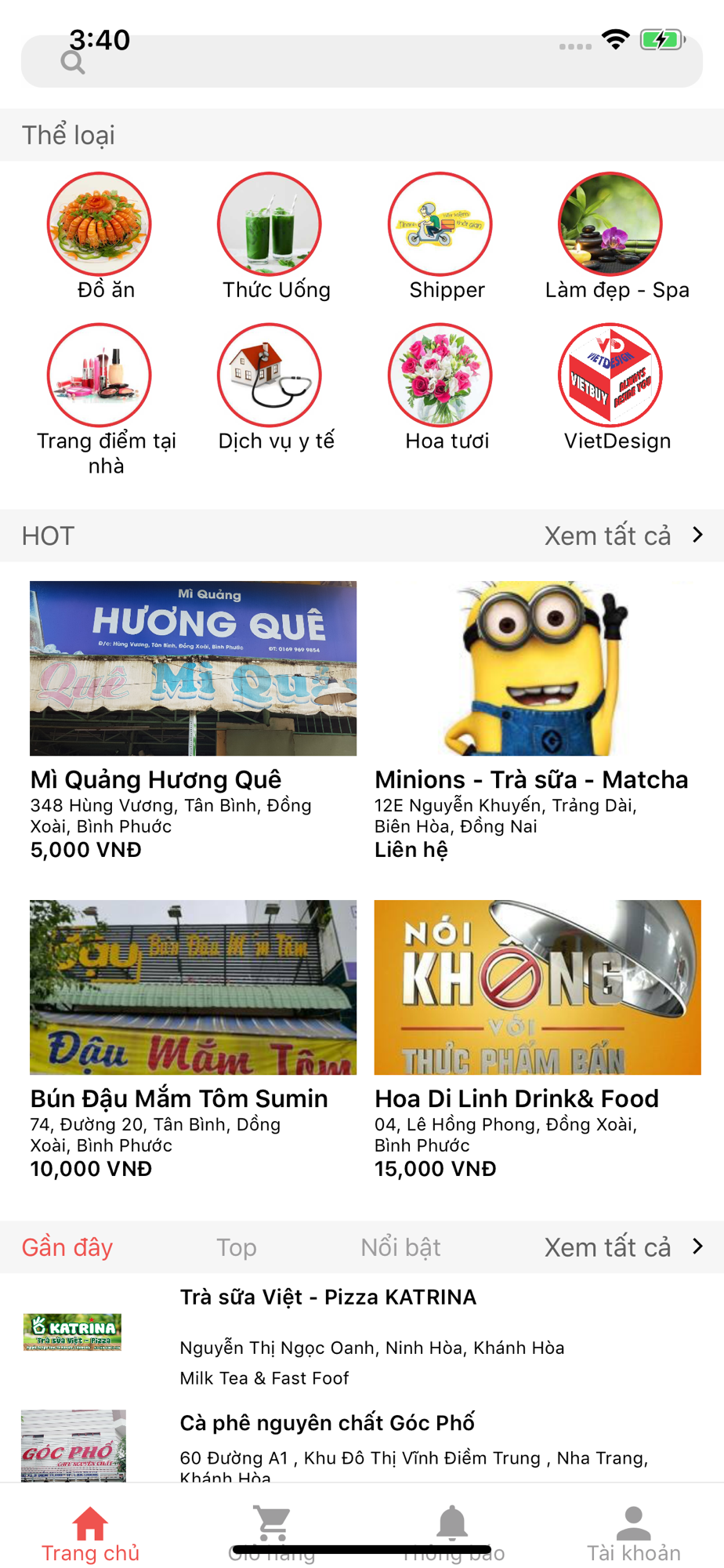
Task: Open the shopping cart tab
Action: tap(272, 1531)
